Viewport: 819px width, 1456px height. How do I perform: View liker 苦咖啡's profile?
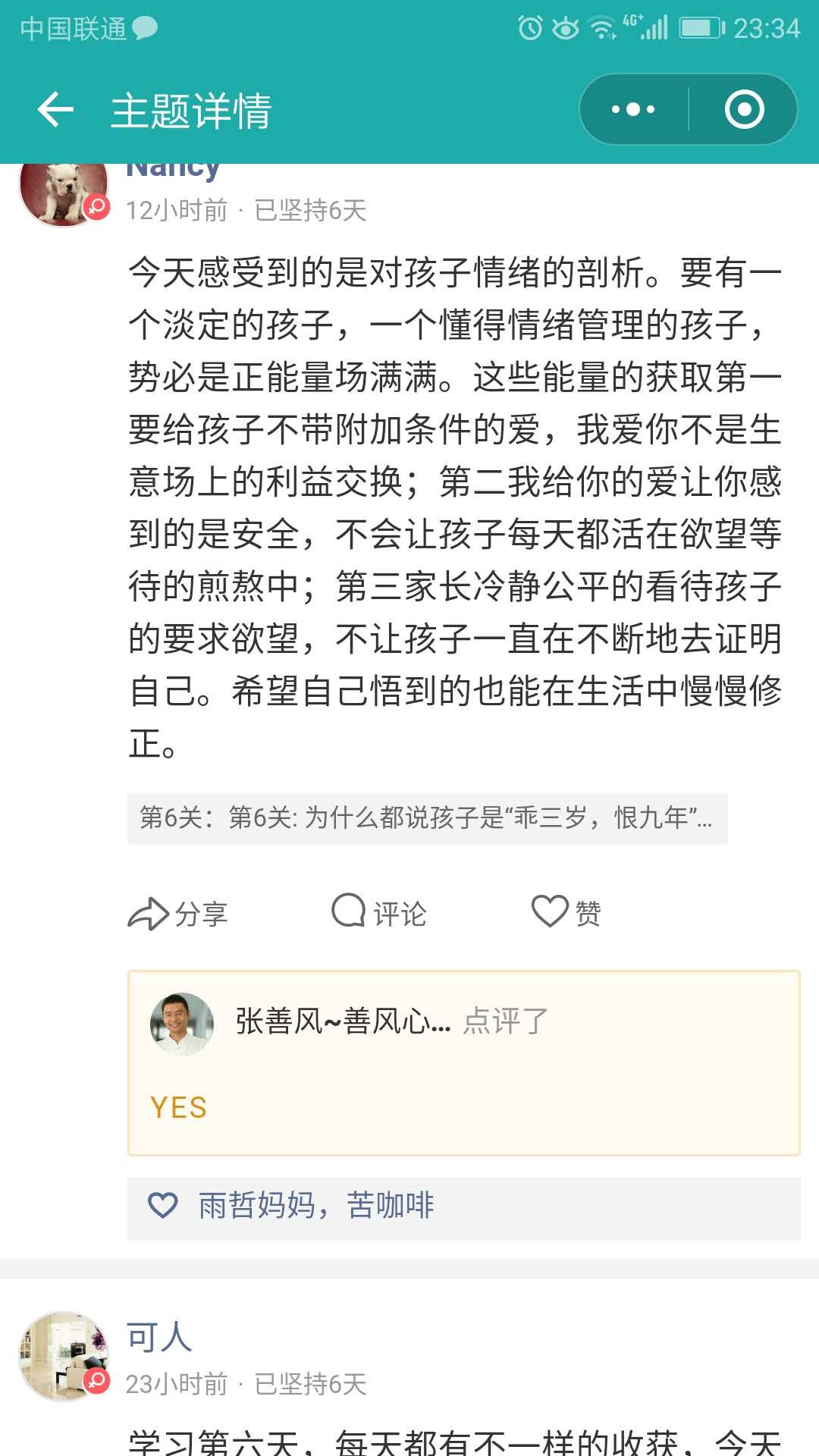(391, 1205)
